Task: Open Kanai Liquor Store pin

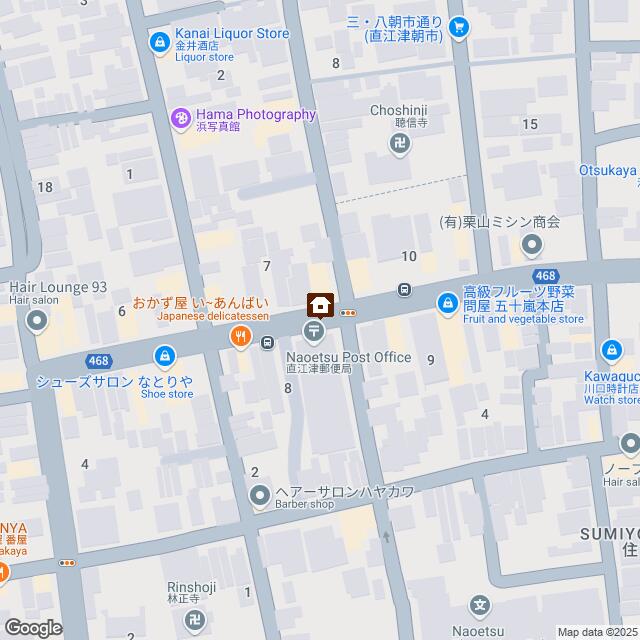Action: coord(160,42)
